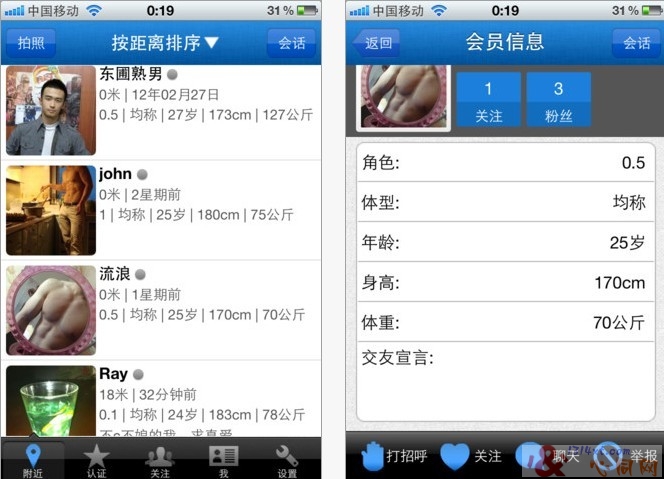Open 会话 from the nearby list header
Viewport: 664px width, 479px height.
click(x=291, y=44)
